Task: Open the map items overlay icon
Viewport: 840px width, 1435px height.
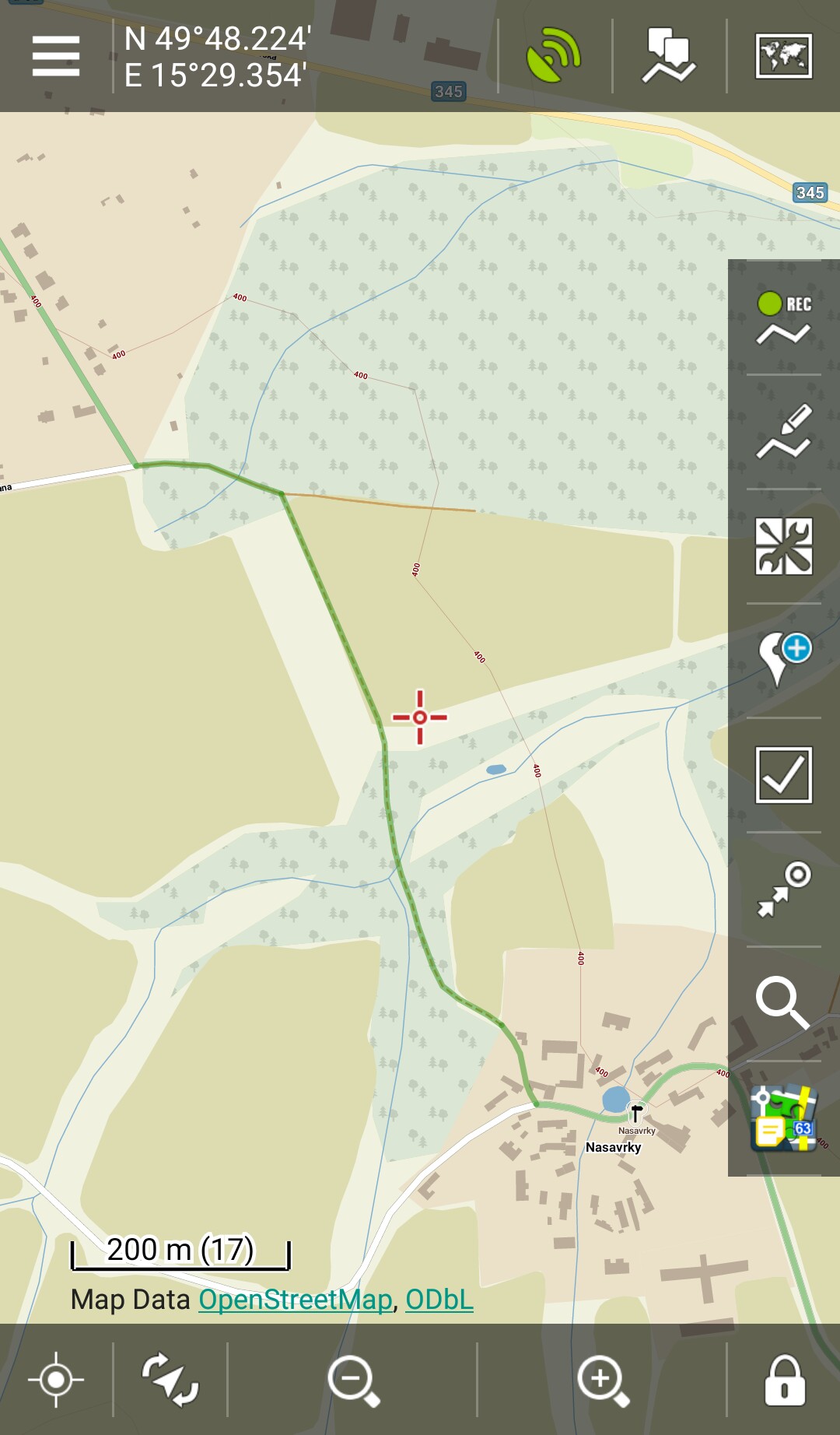Action: point(783,1118)
